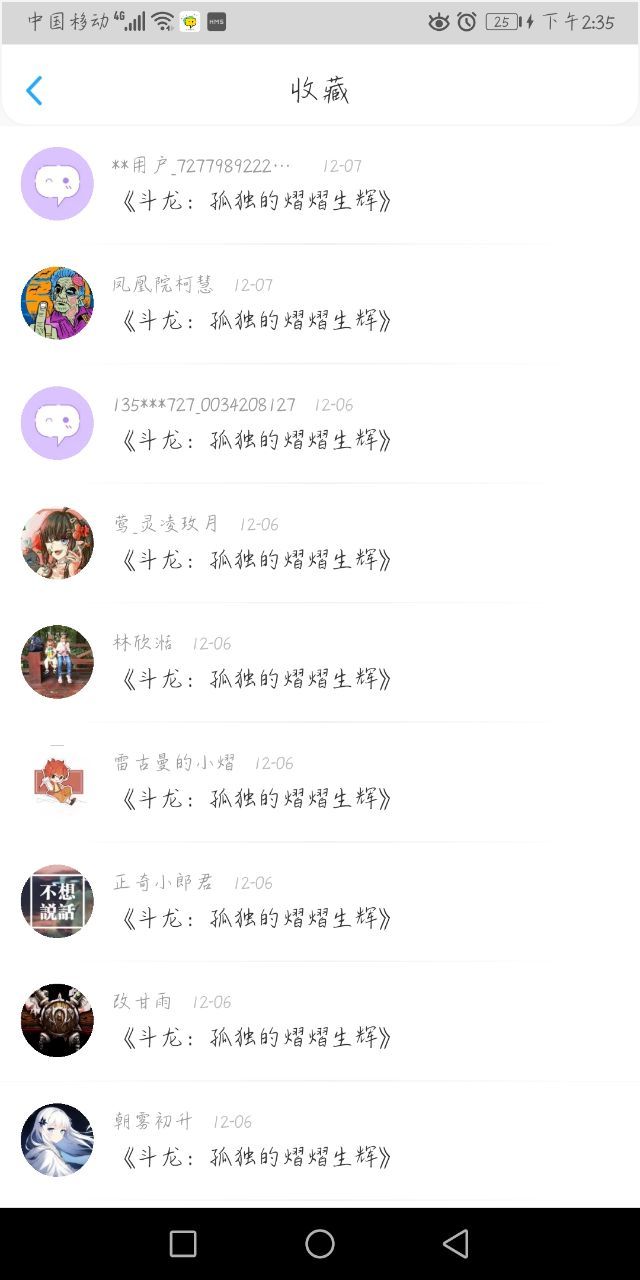The height and width of the screenshot is (1280, 640).
Task: Open the entry by 林欣湉
Action: [x=320, y=662]
